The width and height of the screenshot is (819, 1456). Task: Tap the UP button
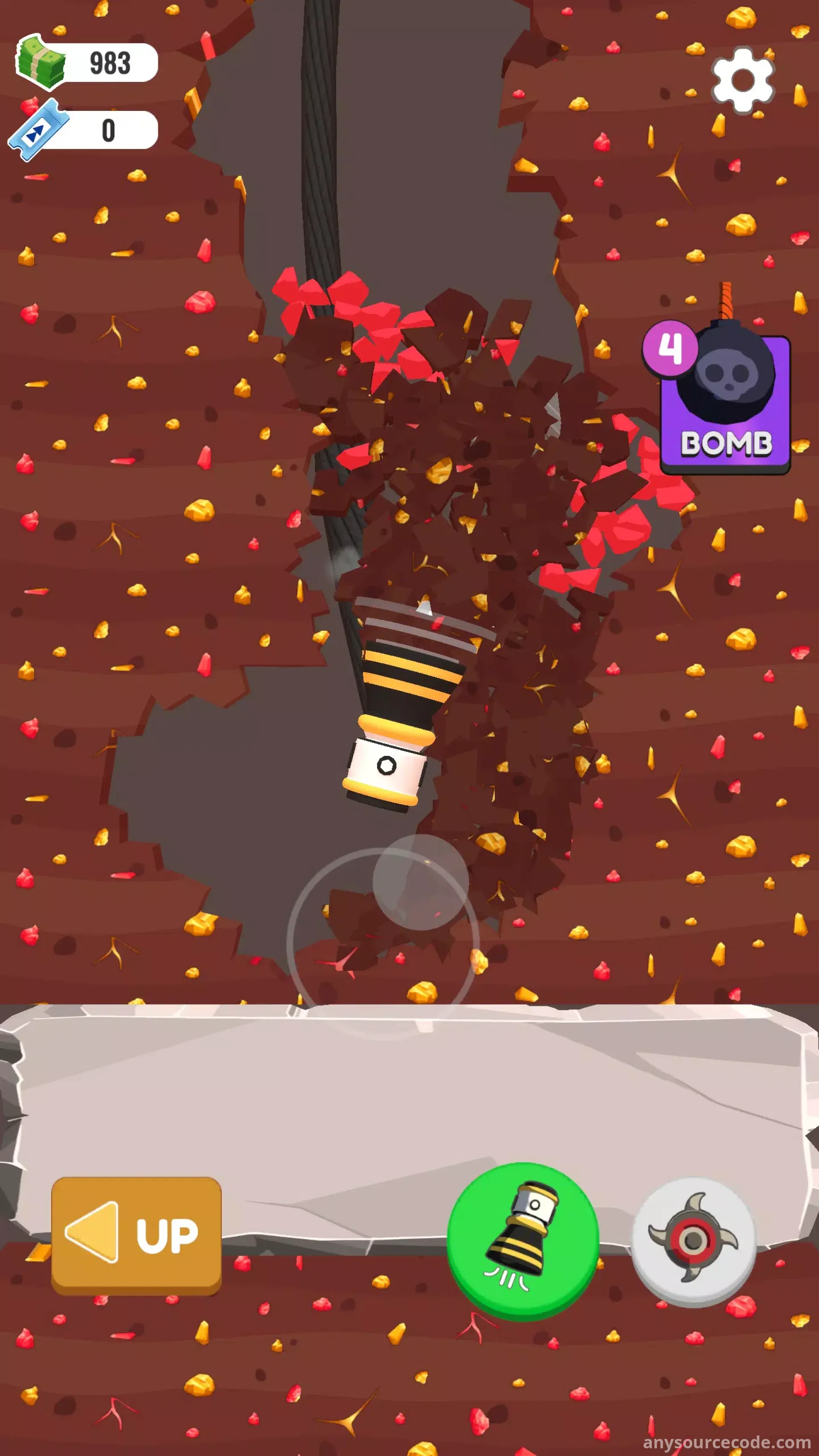(x=136, y=1235)
